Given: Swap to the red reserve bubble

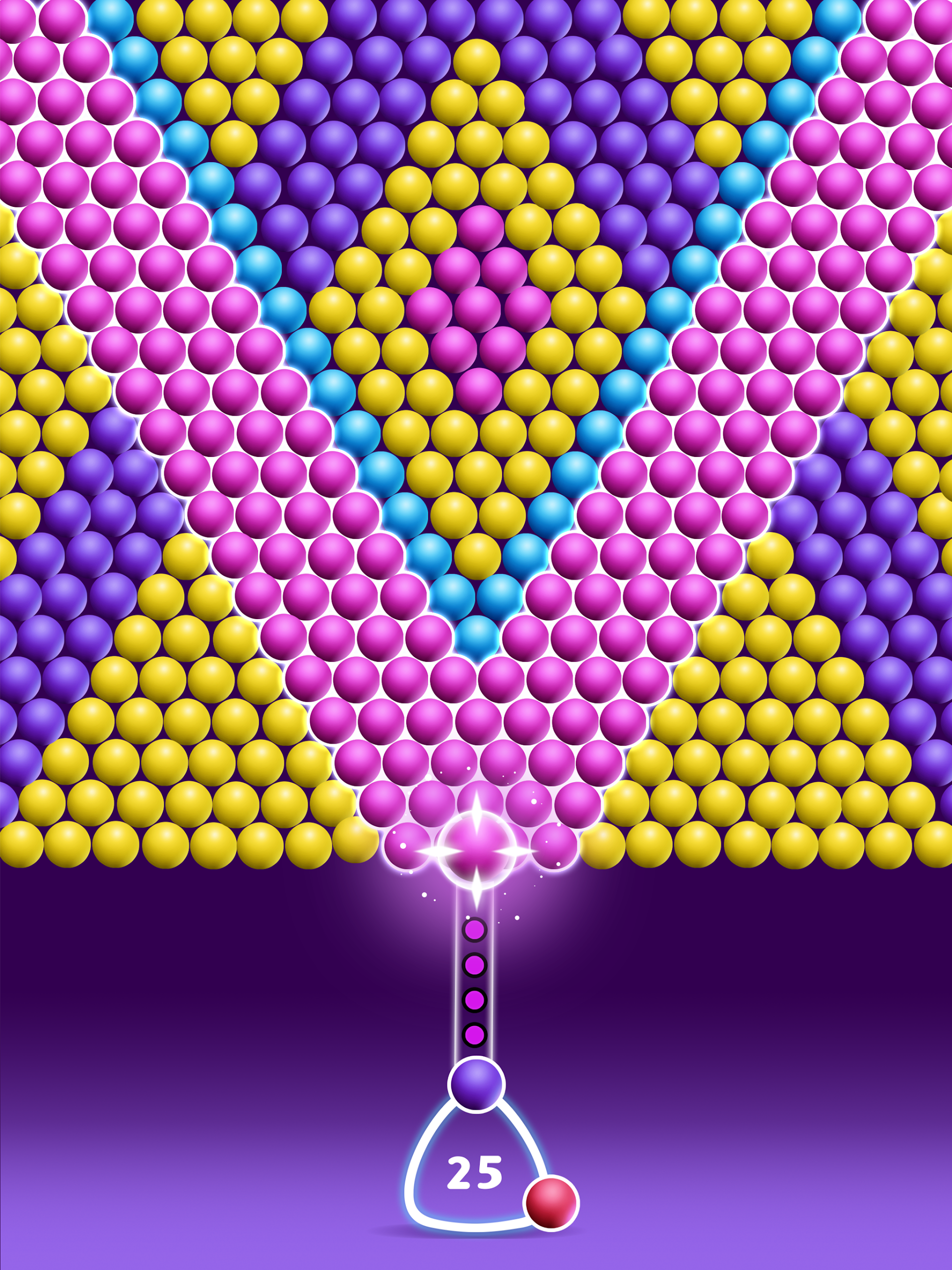Looking at the screenshot, I should tap(551, 1204).
